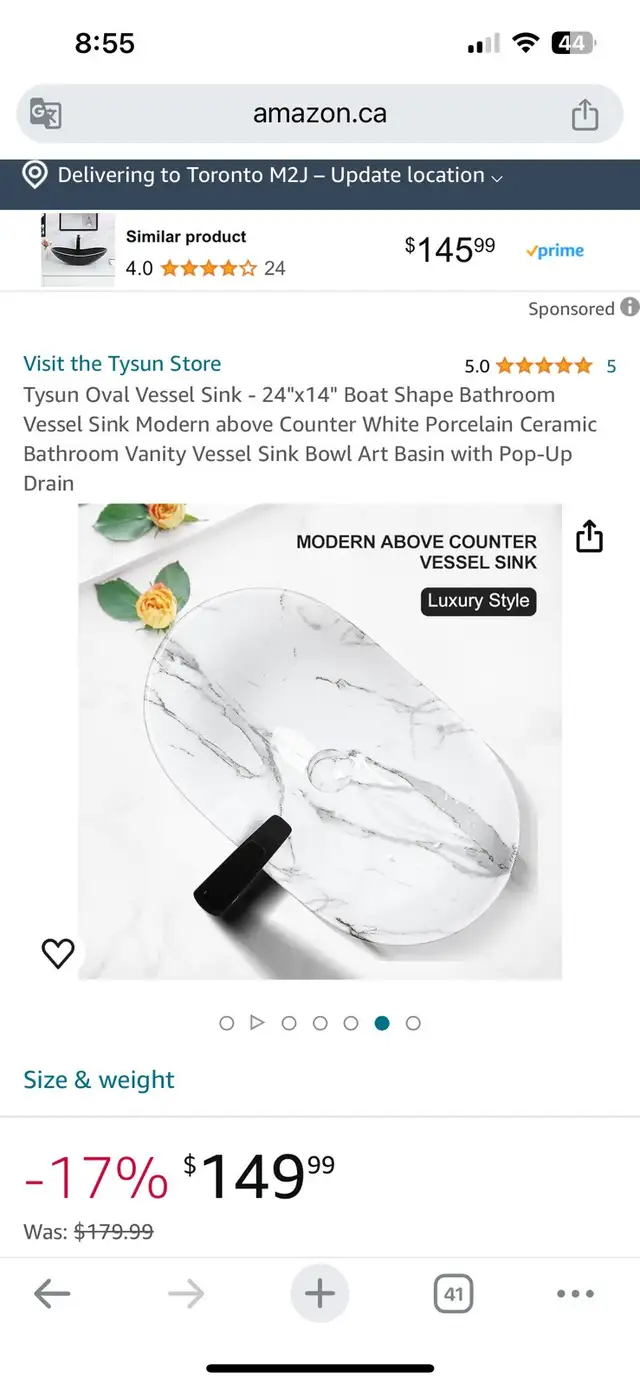This screenshot has width=640, height=1386.
Task: Update delivery location Toronto M2J
Action: [x=263, y=175]
